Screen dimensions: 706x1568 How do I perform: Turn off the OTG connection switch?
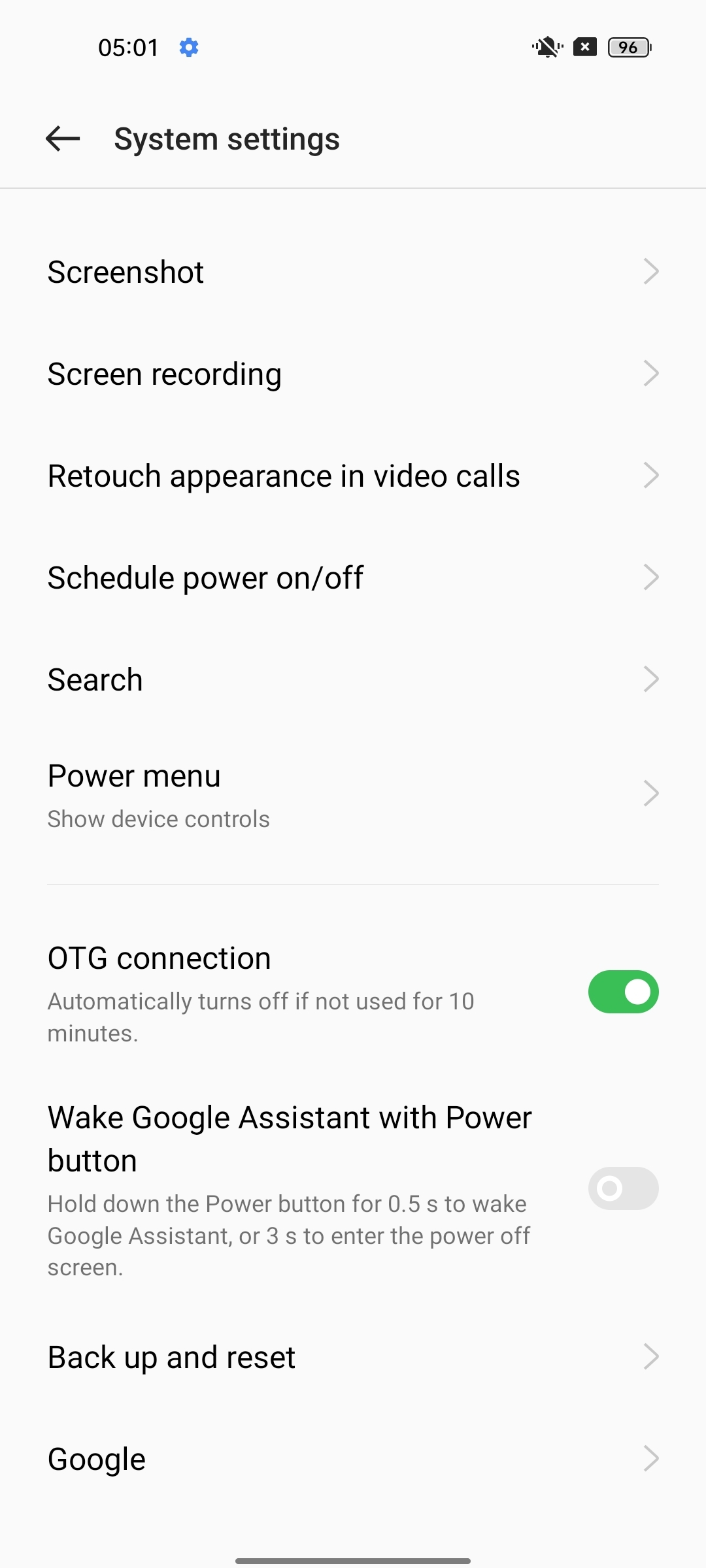click(623, 992)
